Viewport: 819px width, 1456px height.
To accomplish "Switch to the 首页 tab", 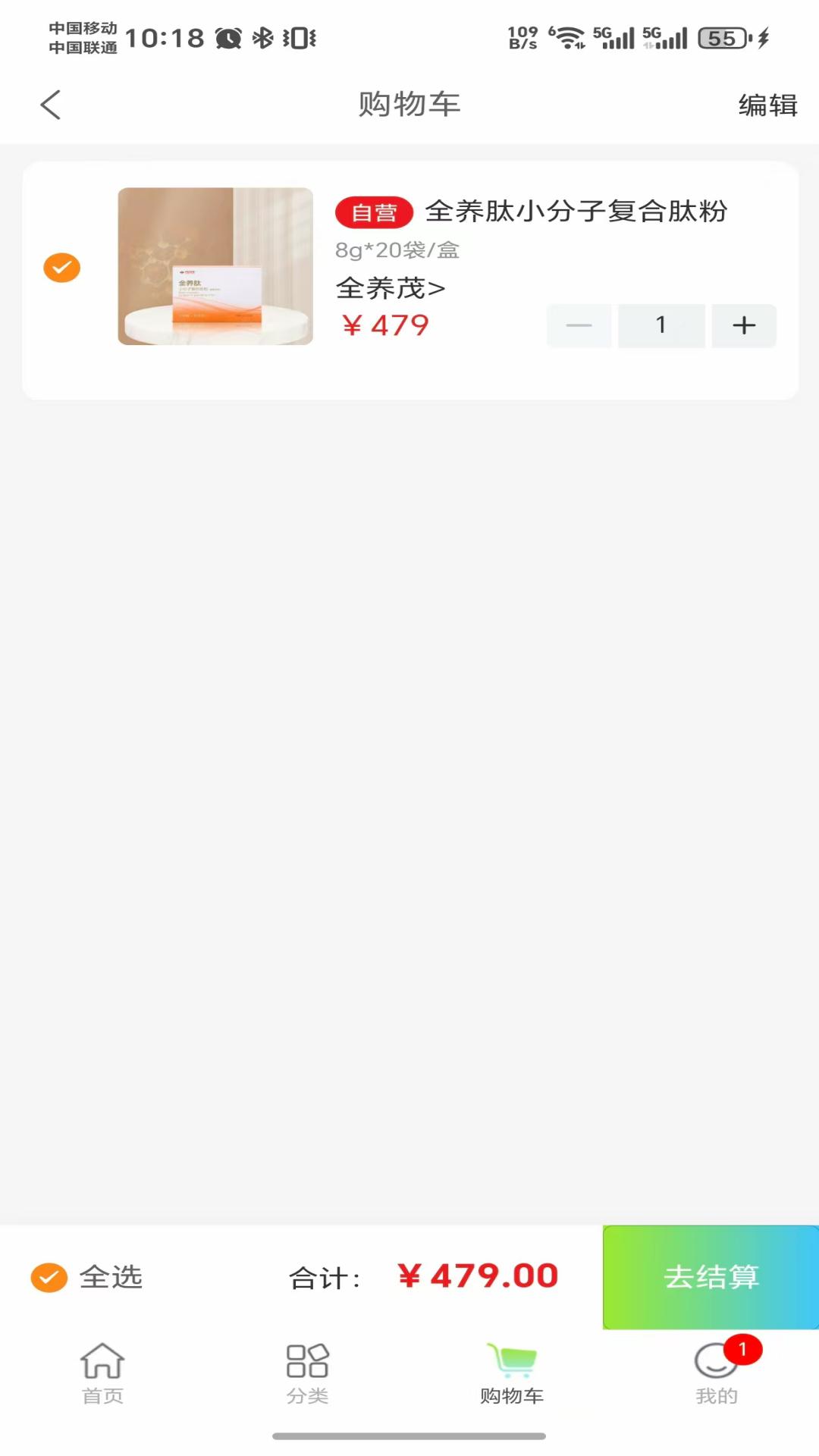I will click(102, 1373).
